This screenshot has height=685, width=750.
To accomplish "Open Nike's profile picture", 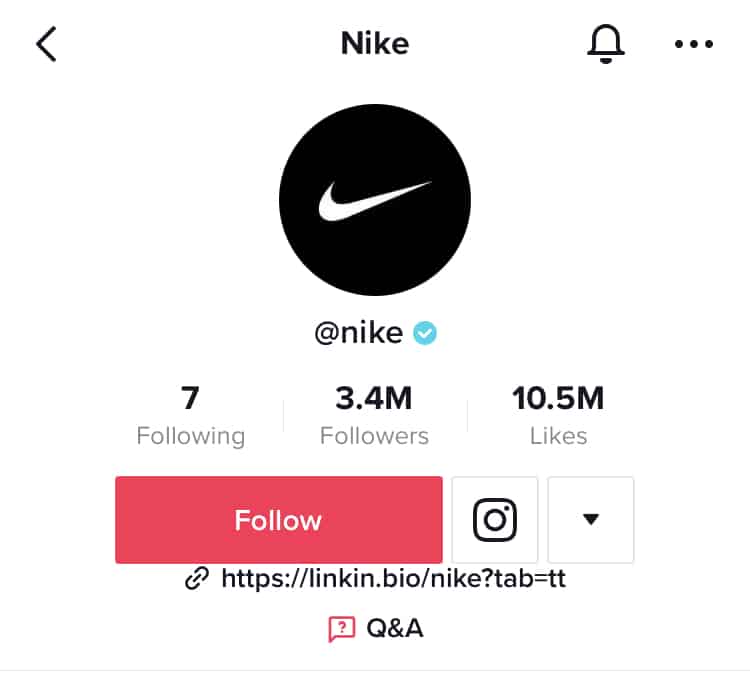I will click(x=375, y=199).
